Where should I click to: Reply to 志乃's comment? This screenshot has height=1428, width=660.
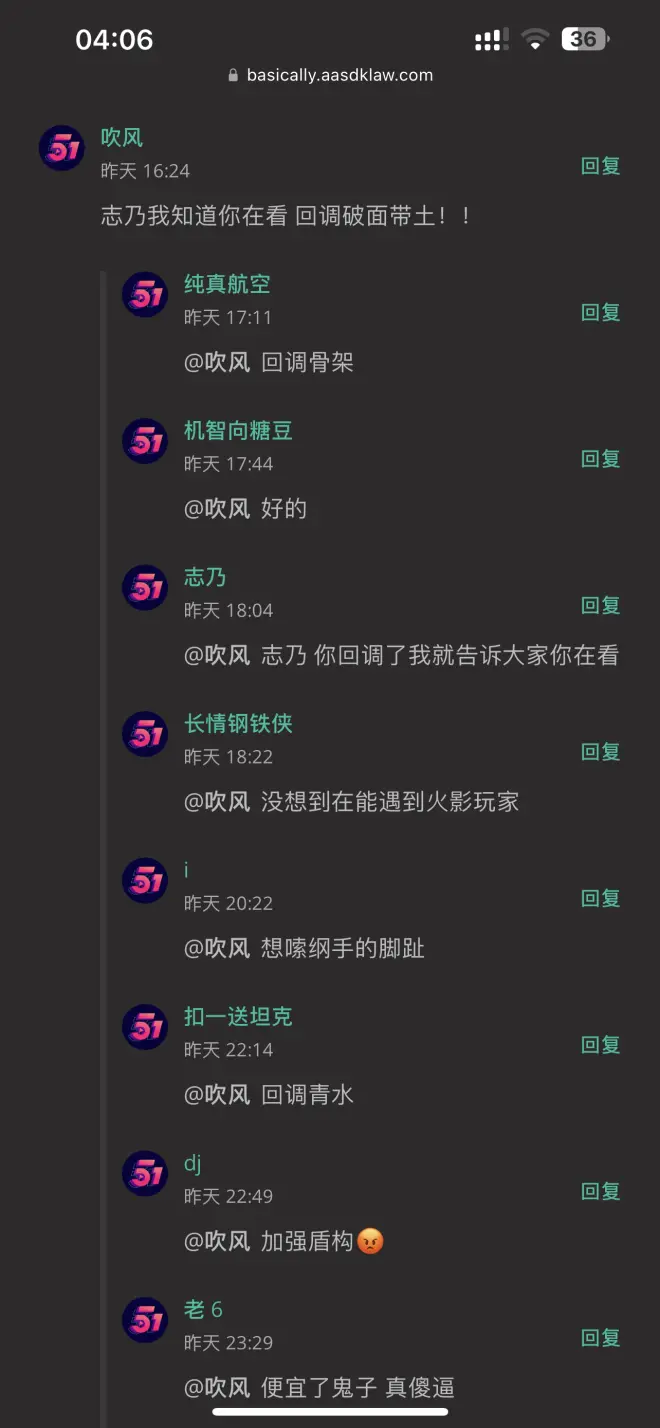click(x=600, y=605)
